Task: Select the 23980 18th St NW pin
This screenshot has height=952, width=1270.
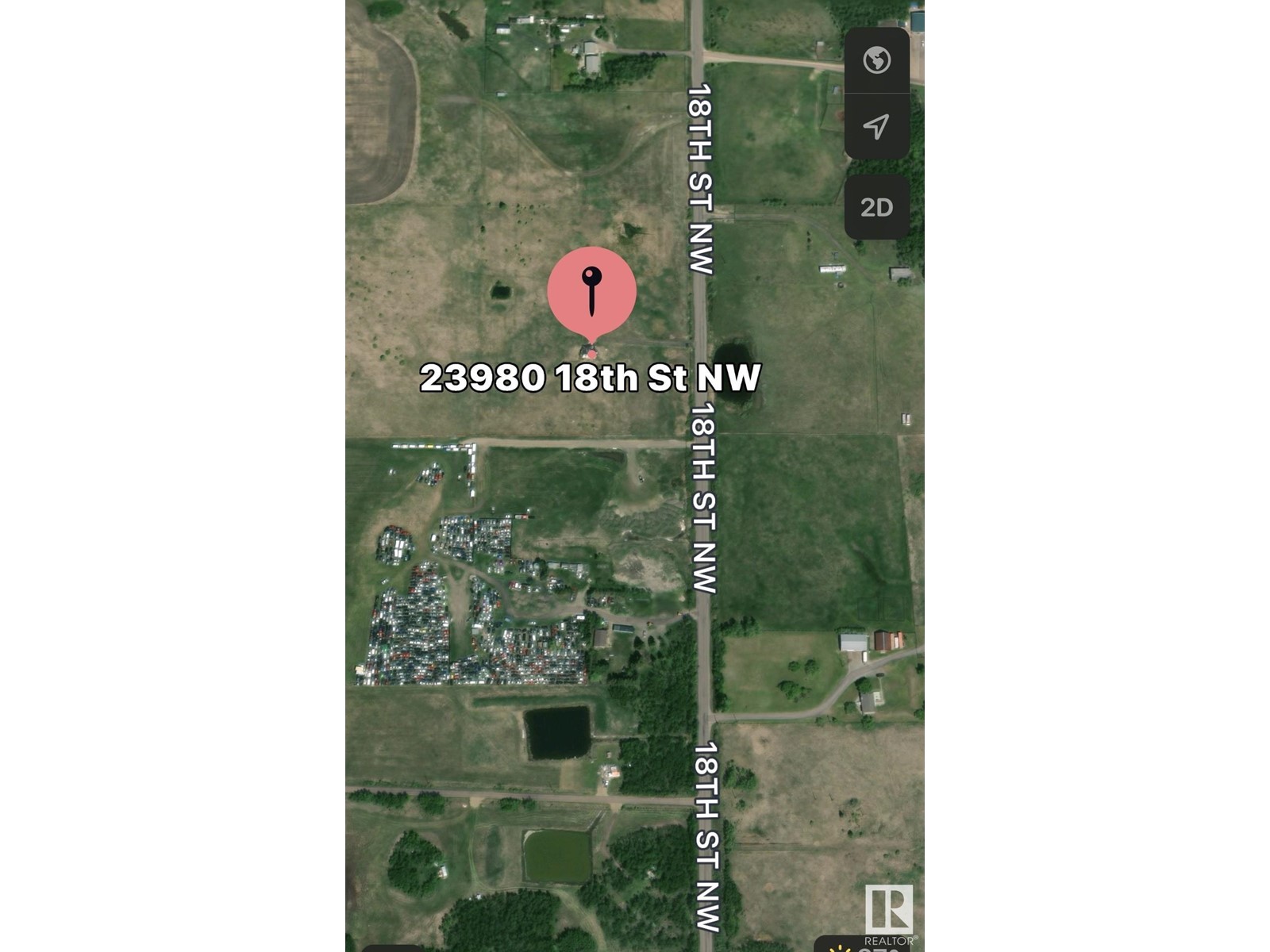Action: point(591,290)
